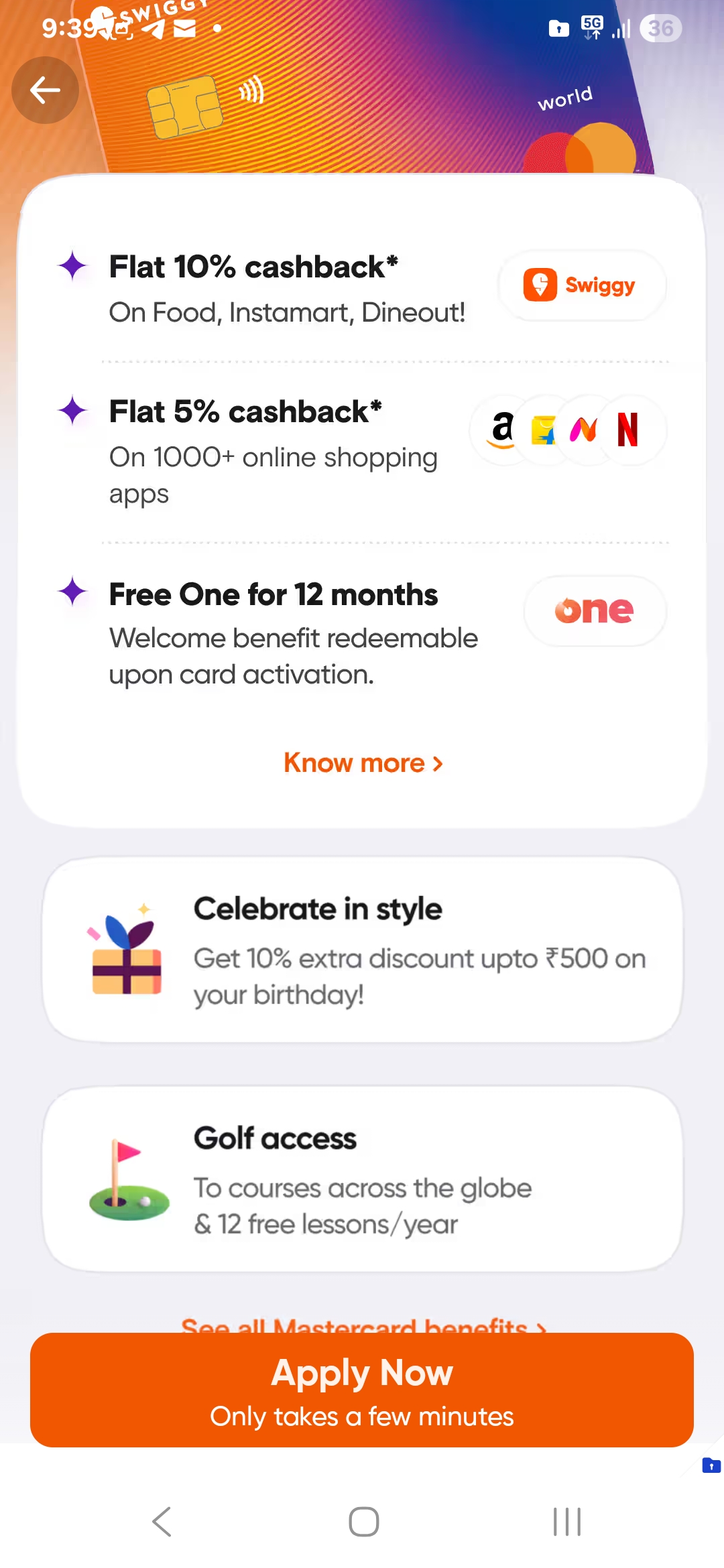Open recent apps from navigation bar
This screenshot has height=1568, width=724.
point(566,1521)
